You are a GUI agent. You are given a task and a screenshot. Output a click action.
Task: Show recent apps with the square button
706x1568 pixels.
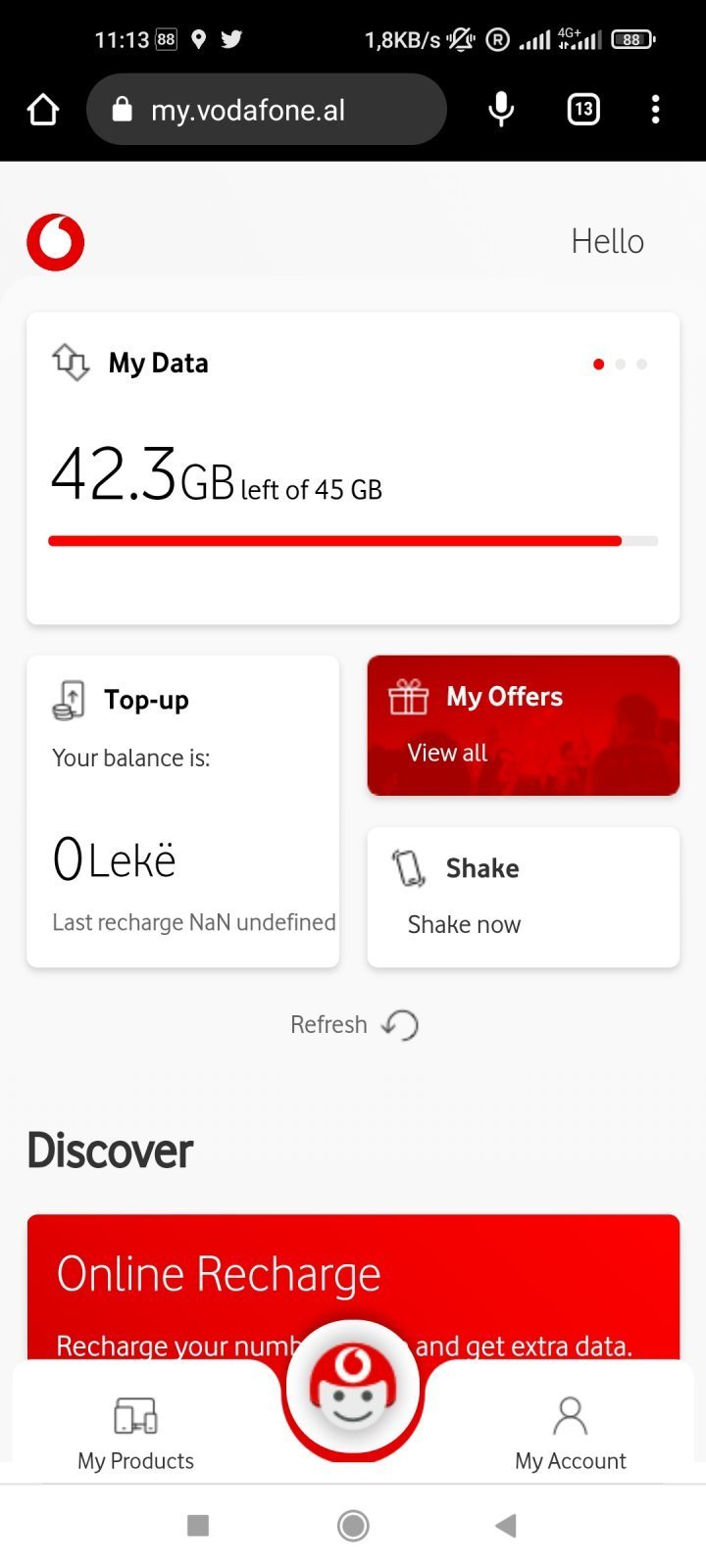(x=198, y=1525)
